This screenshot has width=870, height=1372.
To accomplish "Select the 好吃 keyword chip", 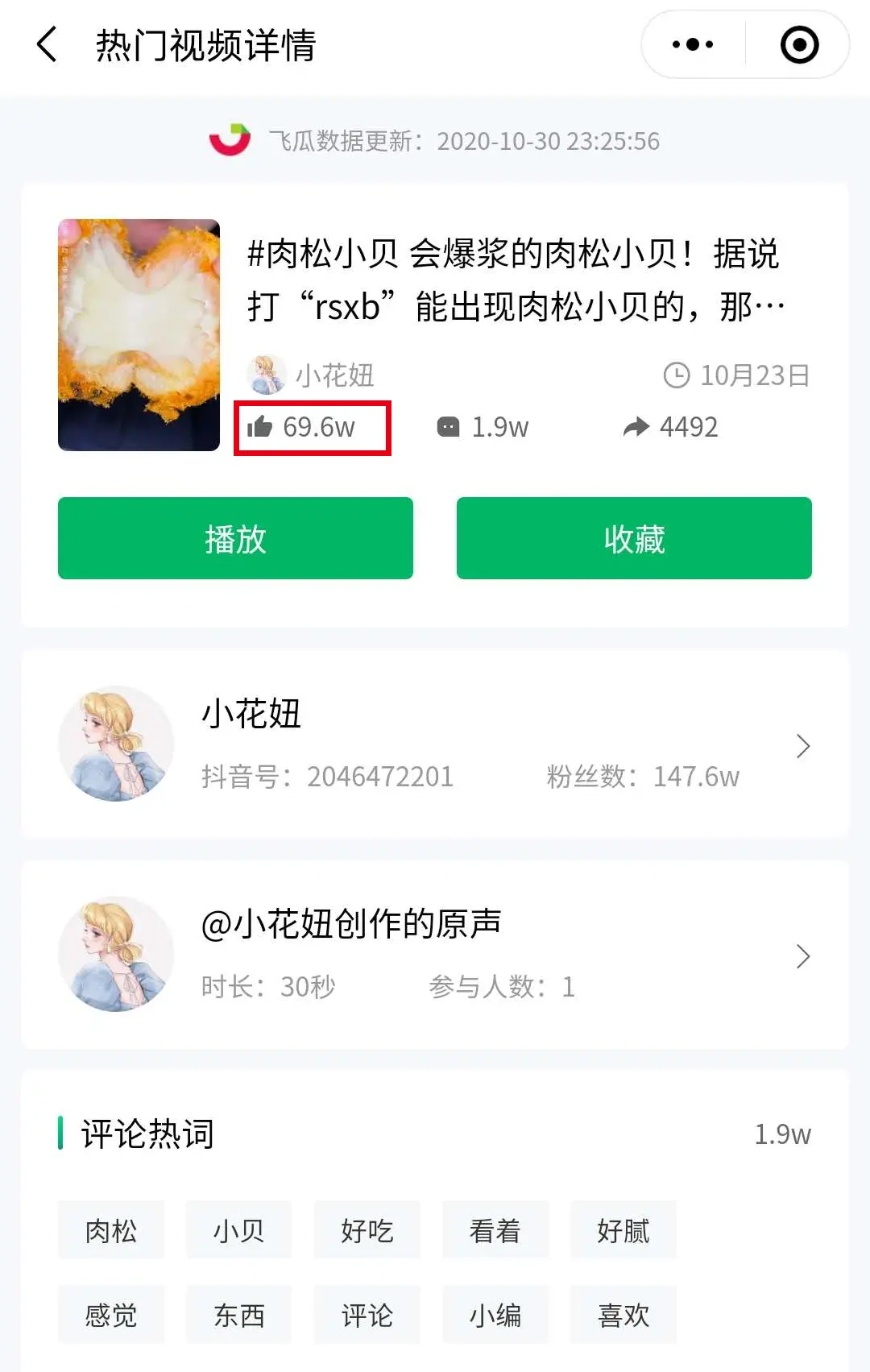I will click(367, 1230).
